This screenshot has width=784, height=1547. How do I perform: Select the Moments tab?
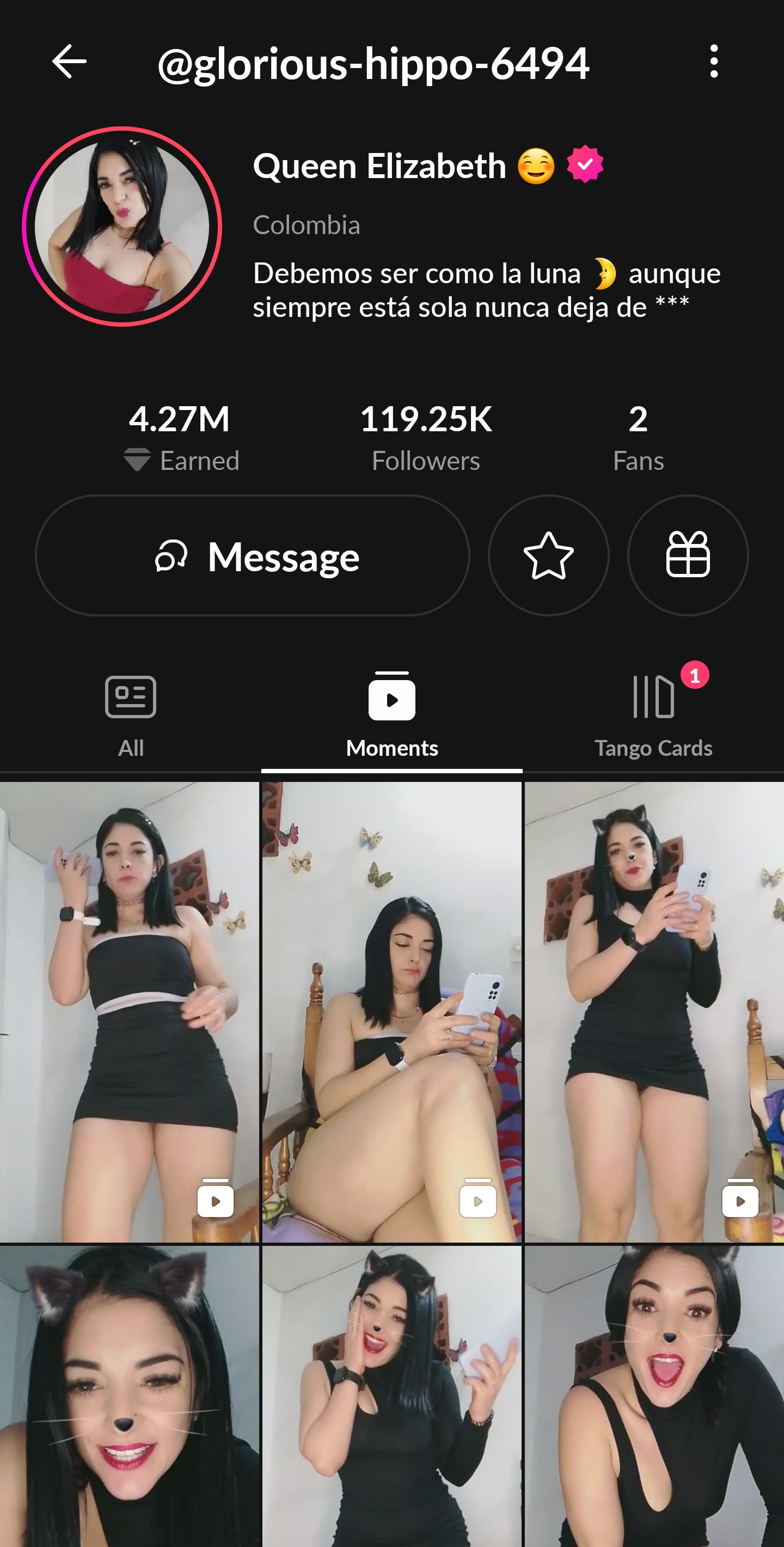(x=392, y=716)
